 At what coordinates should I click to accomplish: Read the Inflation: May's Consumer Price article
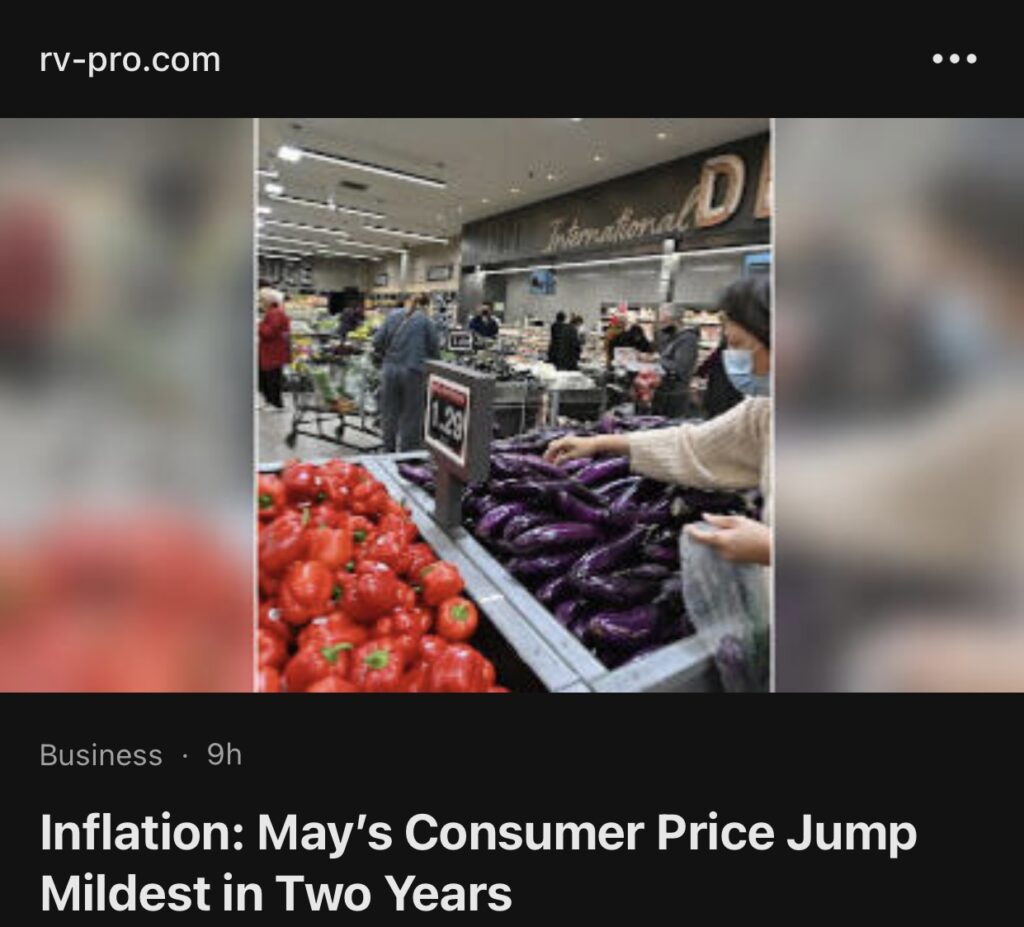[478, 862]
